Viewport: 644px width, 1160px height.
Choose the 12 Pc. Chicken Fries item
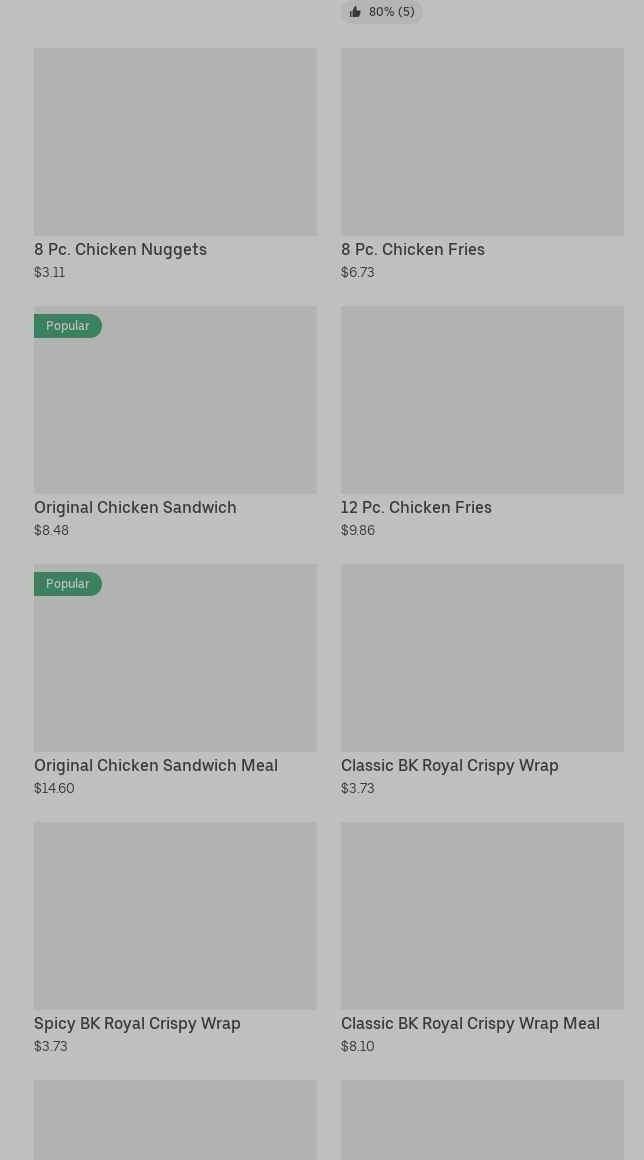[482, 422]
